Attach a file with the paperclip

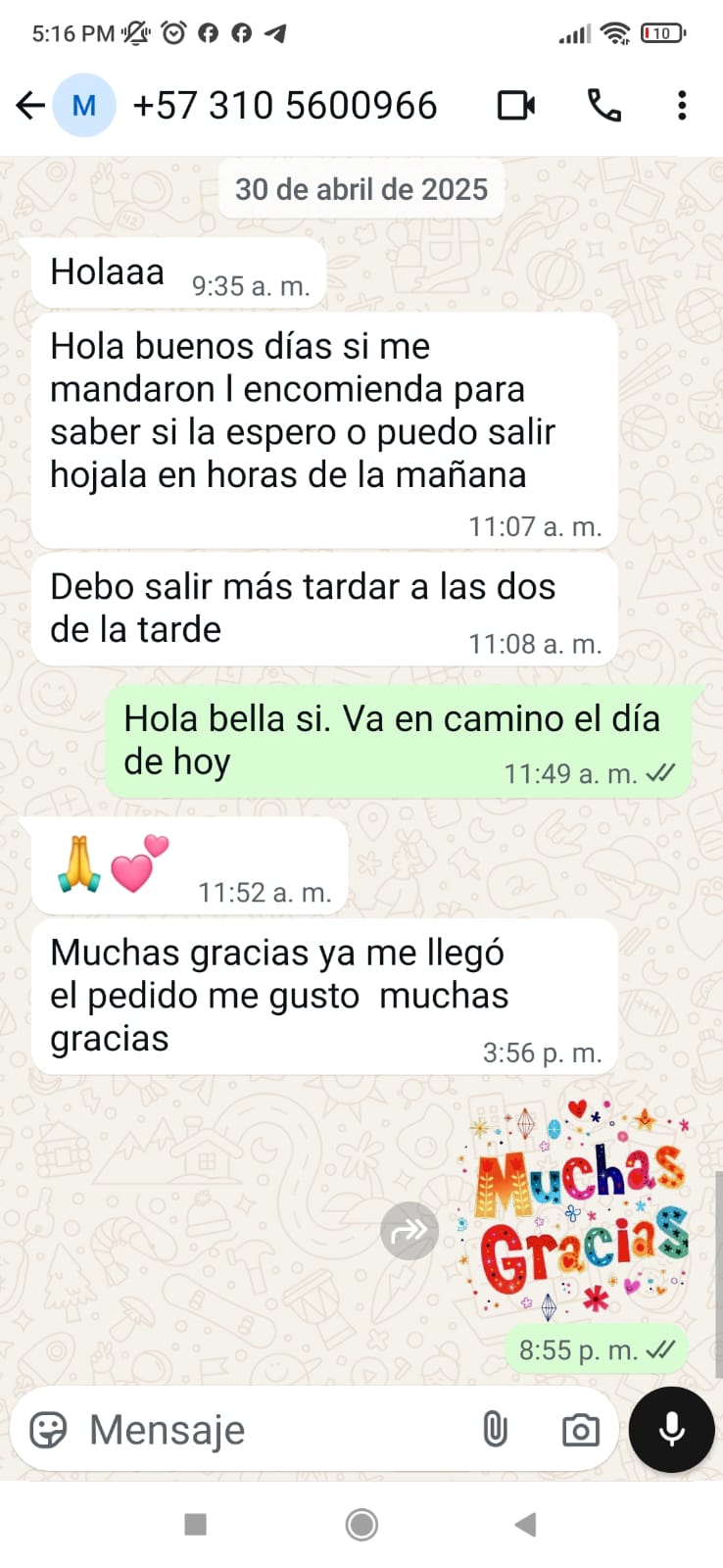point(496,1430)
